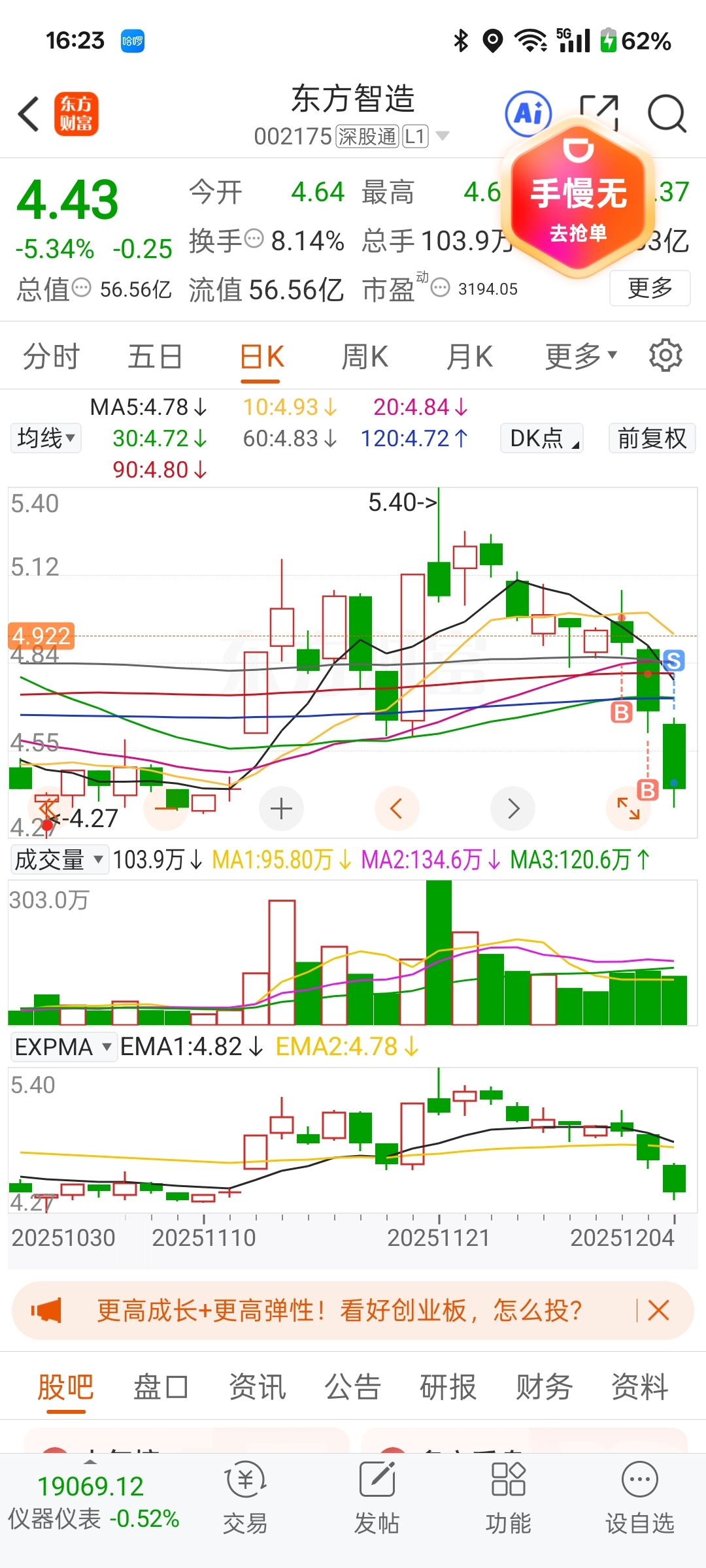This screenshot has height=1568, width=706.
Task: Select the 月K chart tab
Action: pos(469,357)
